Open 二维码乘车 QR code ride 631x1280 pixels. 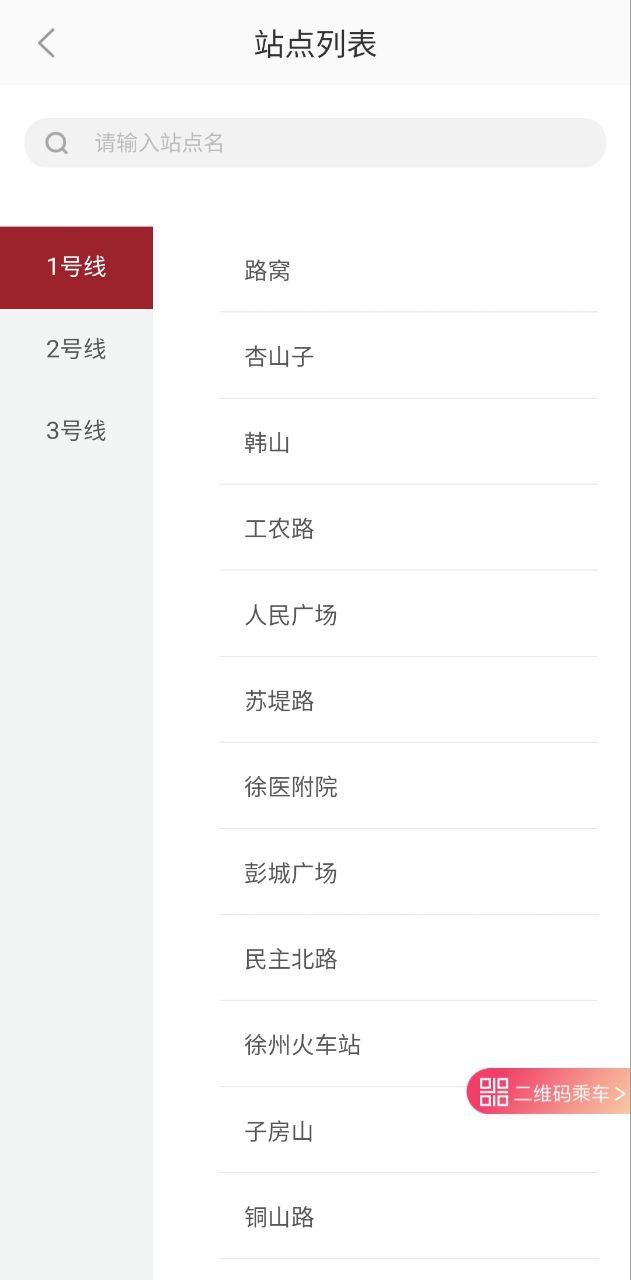coord(551,1092)
